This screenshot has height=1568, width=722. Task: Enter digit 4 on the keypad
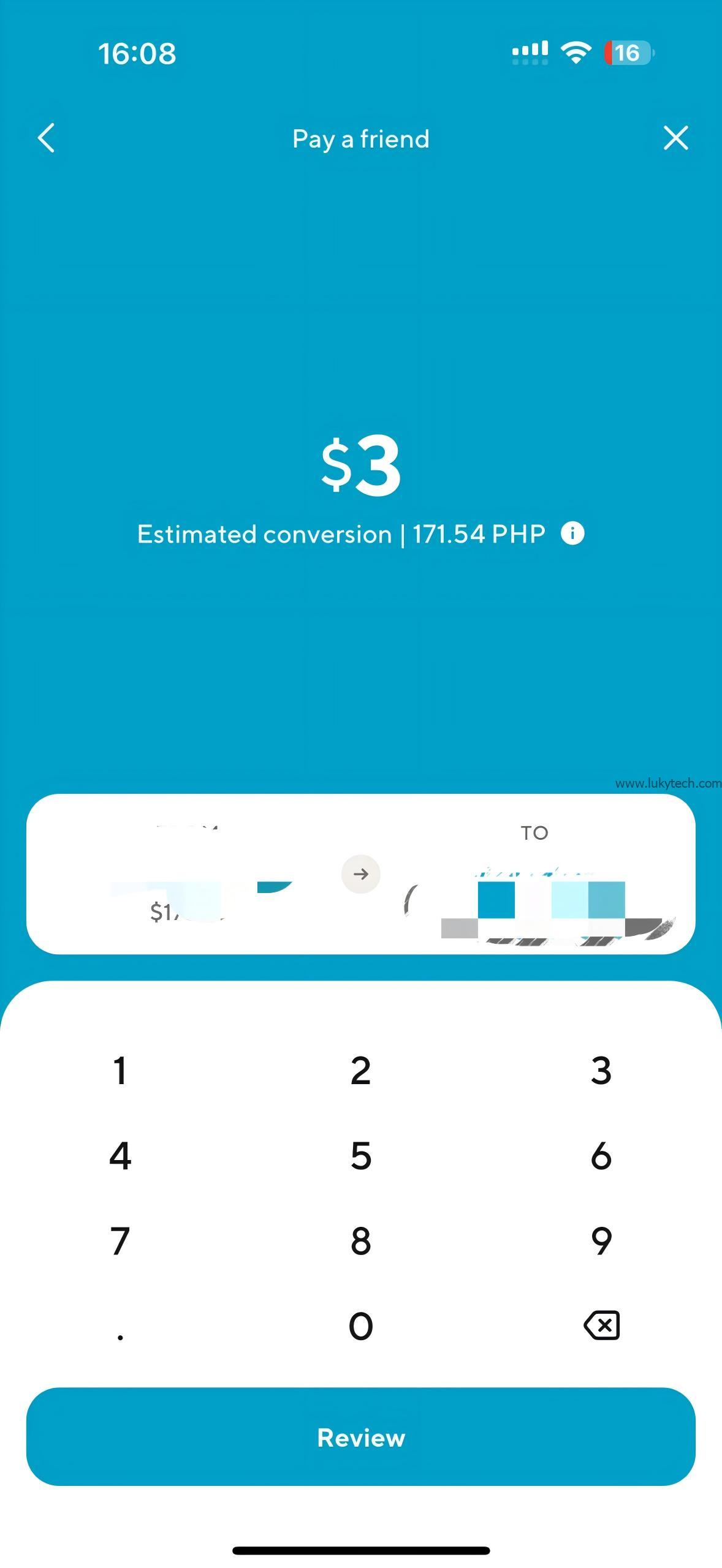point(120,1156)
